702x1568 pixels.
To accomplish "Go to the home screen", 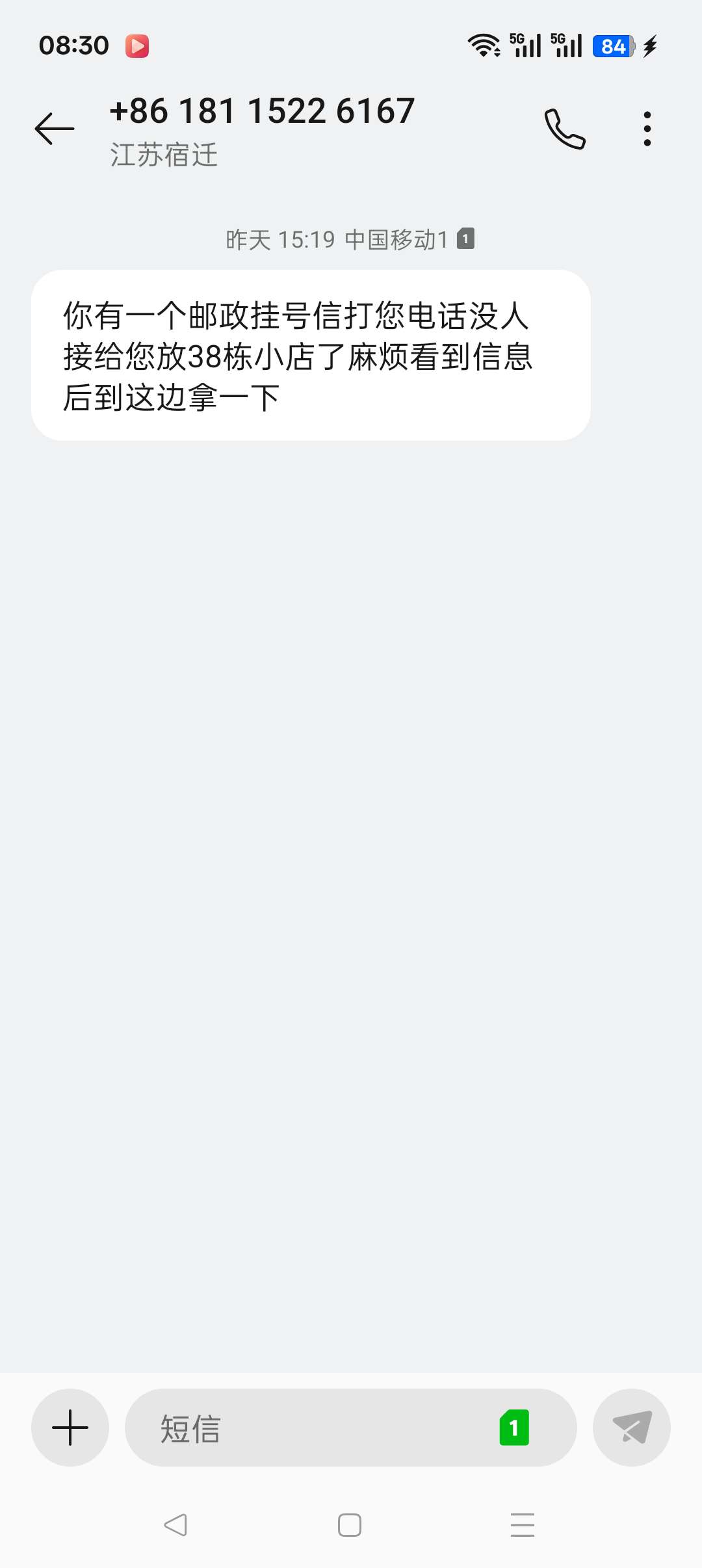I will point(350,1524).
